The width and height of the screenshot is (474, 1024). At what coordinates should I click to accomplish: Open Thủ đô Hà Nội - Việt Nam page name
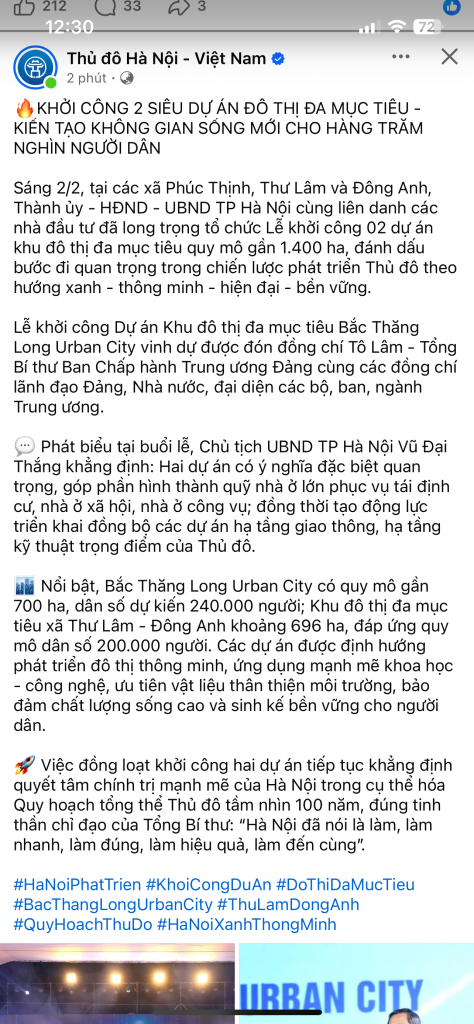click(x=166, y=58)
